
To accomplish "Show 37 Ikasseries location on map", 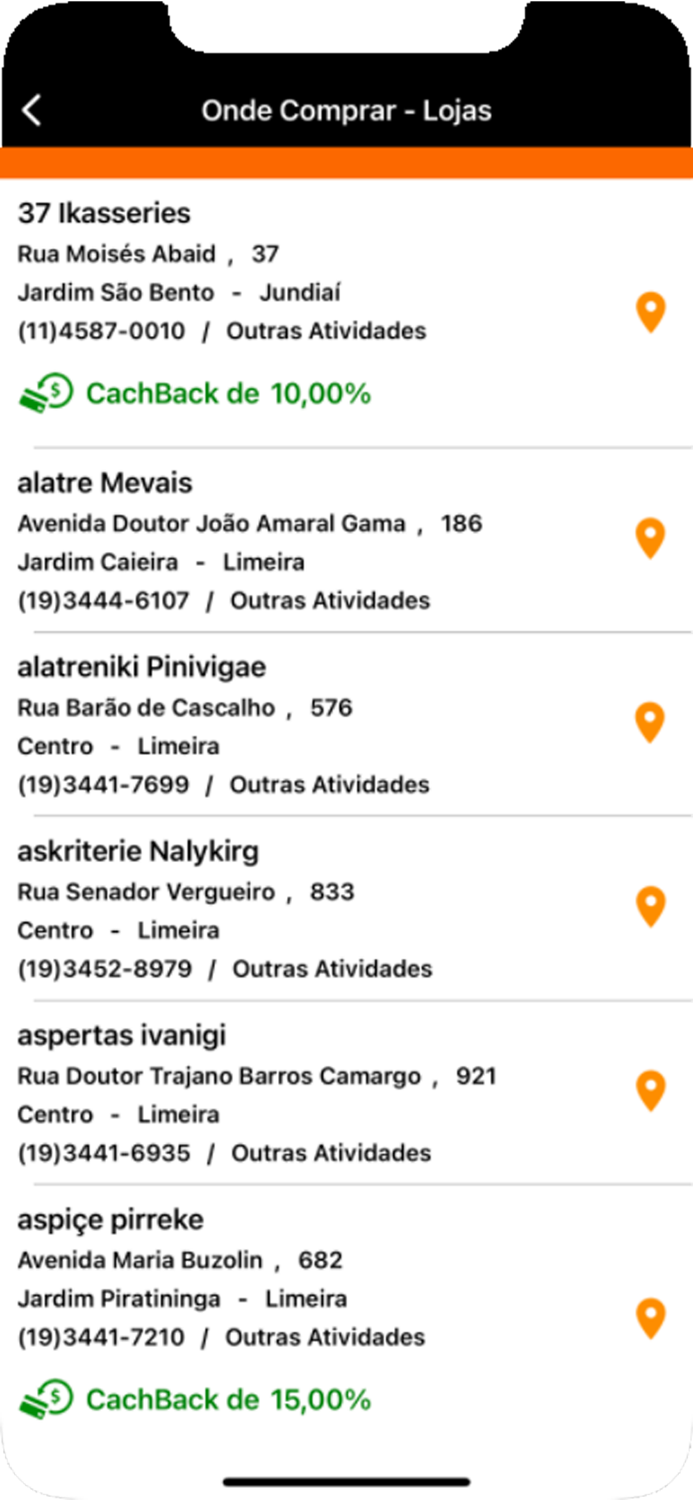I will 651,313.
